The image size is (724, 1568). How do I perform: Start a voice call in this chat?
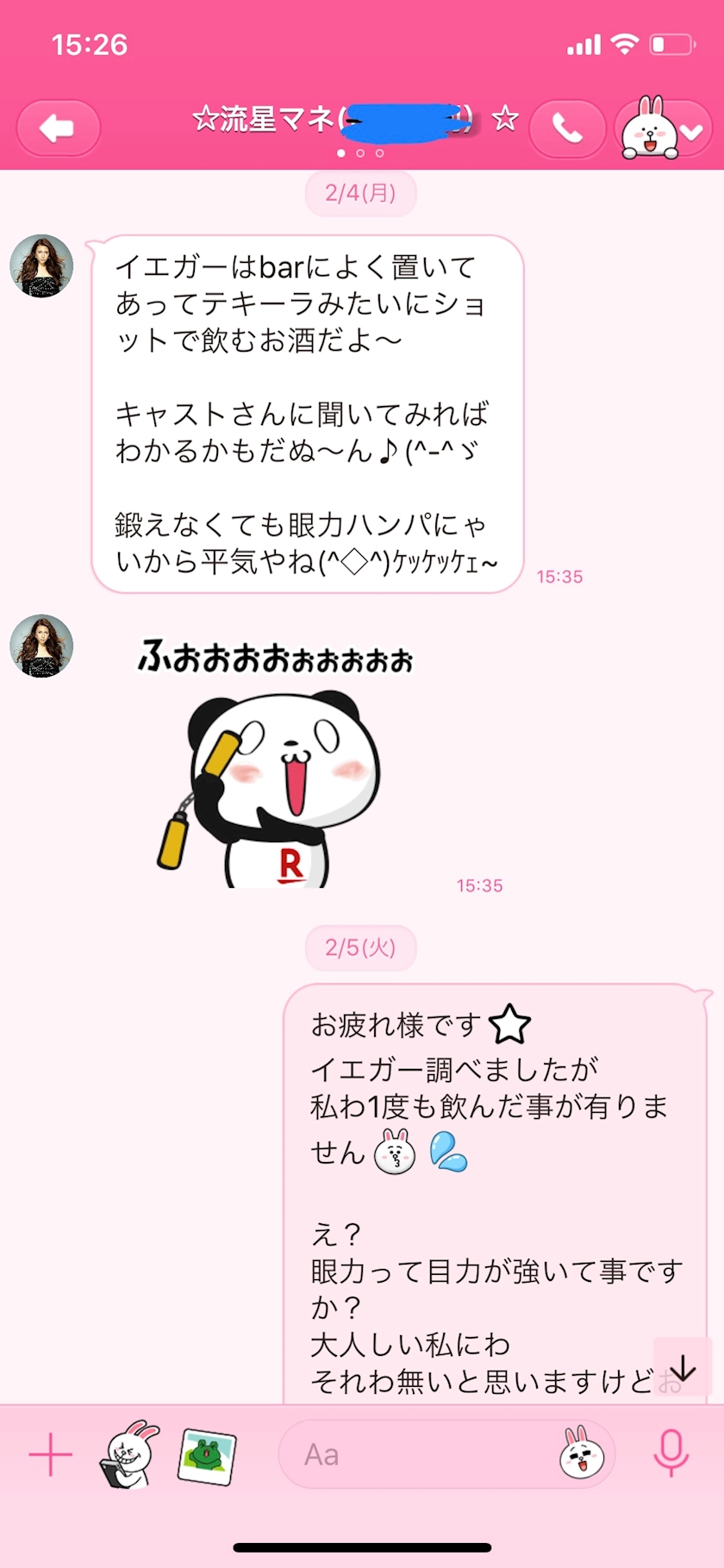567,128
